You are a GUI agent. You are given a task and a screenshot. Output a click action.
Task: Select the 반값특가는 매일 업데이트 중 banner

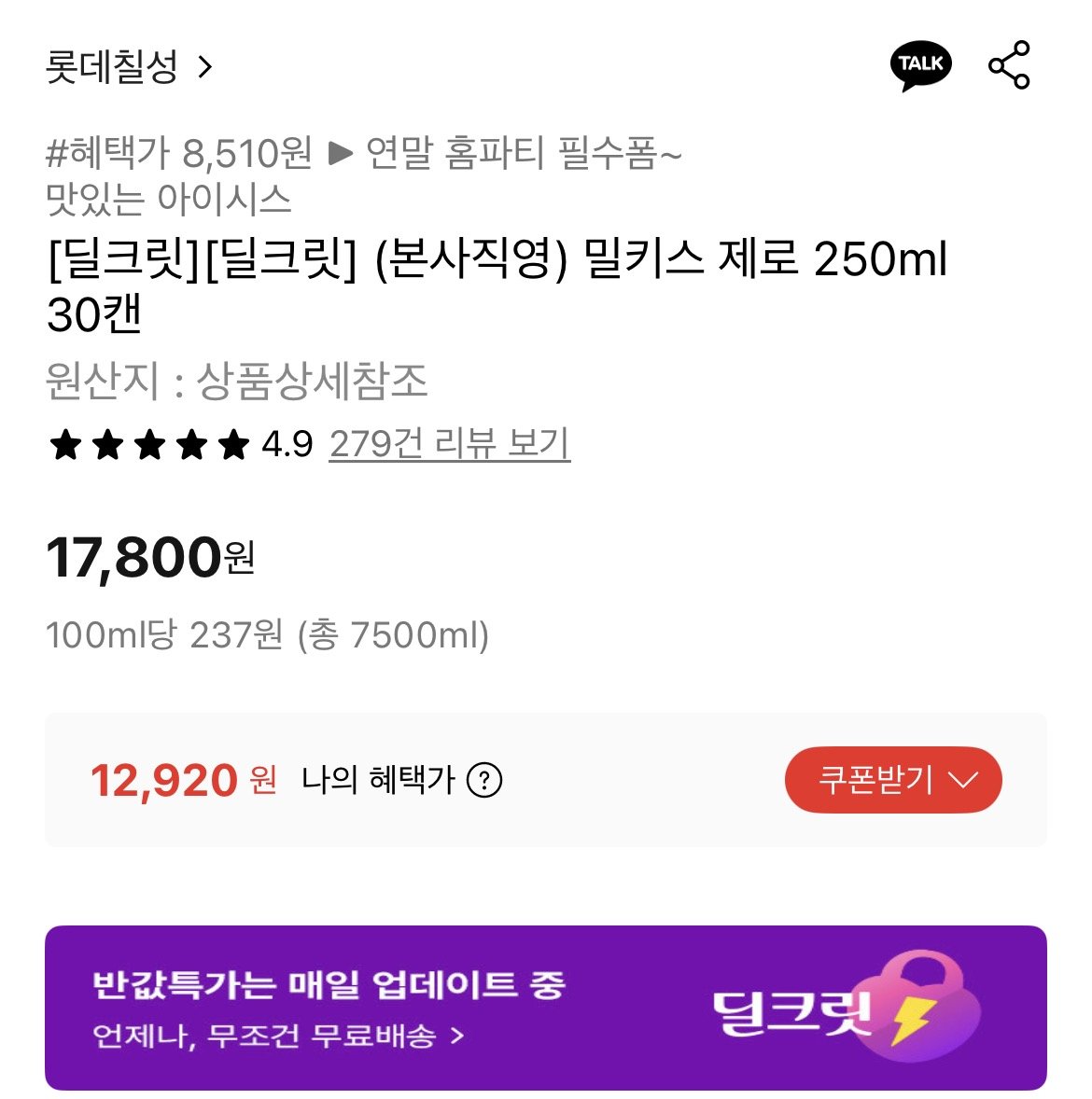point(329,985)
